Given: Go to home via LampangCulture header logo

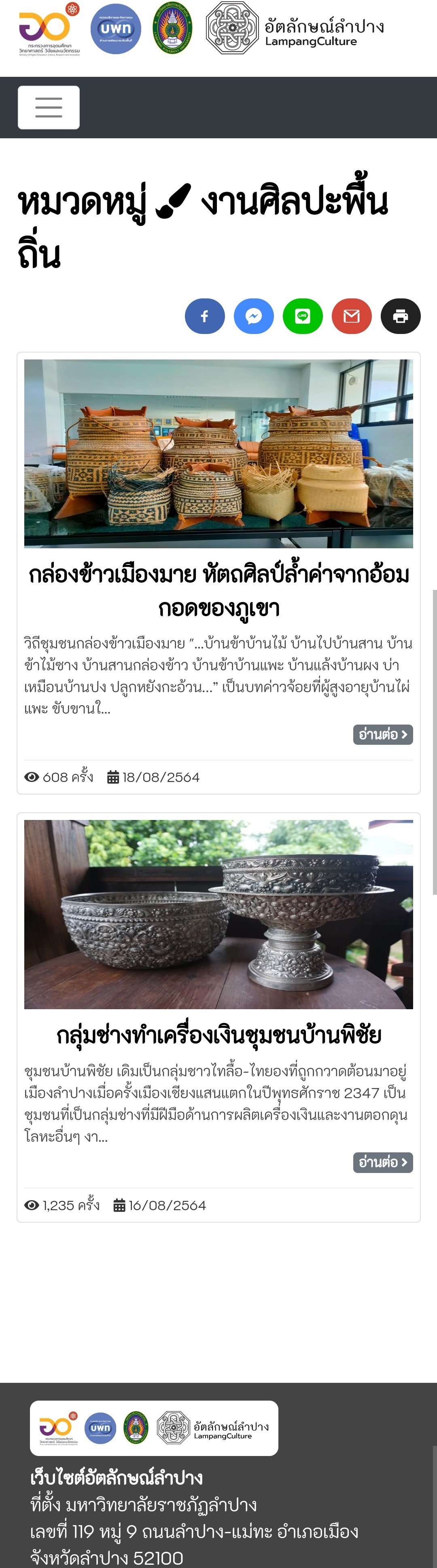Looking at the screenshot, I should pos(296,29).
